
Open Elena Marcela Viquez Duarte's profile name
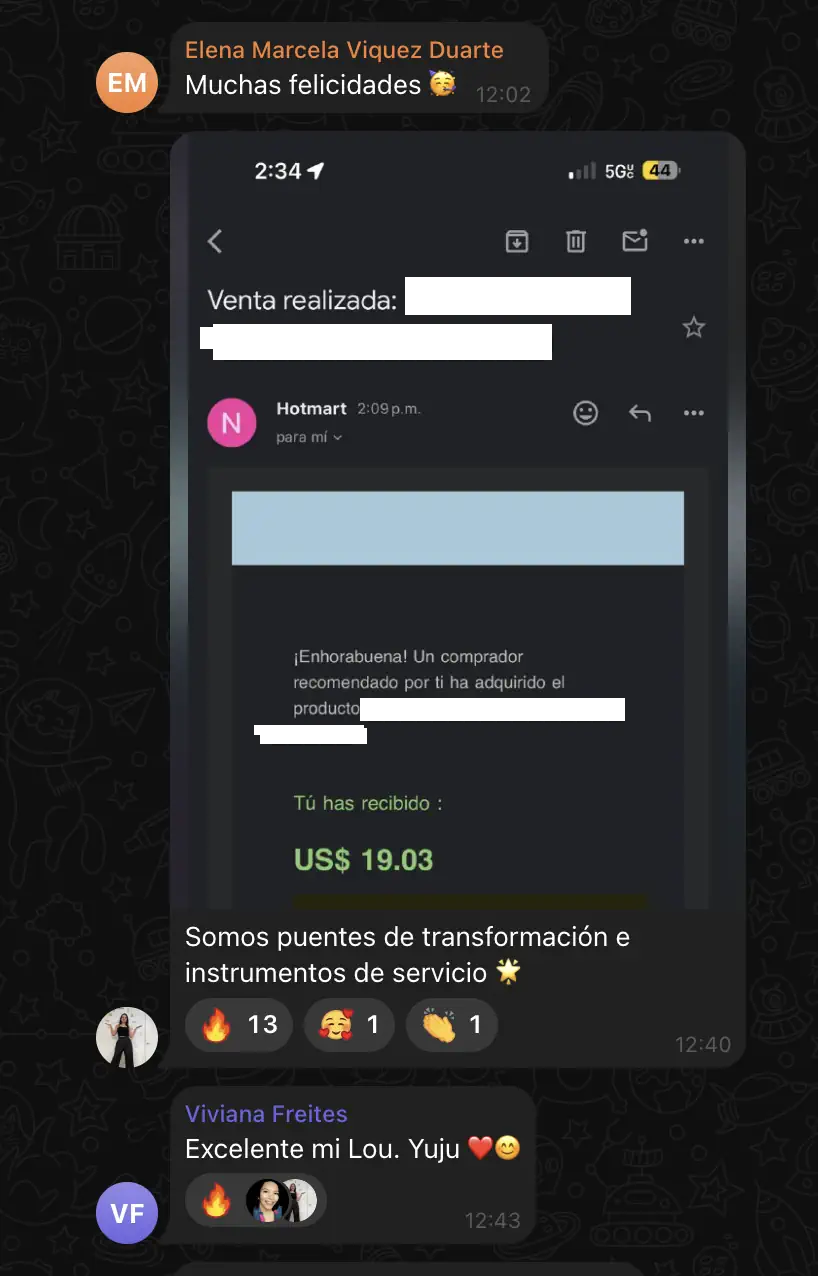click(344, 50)
